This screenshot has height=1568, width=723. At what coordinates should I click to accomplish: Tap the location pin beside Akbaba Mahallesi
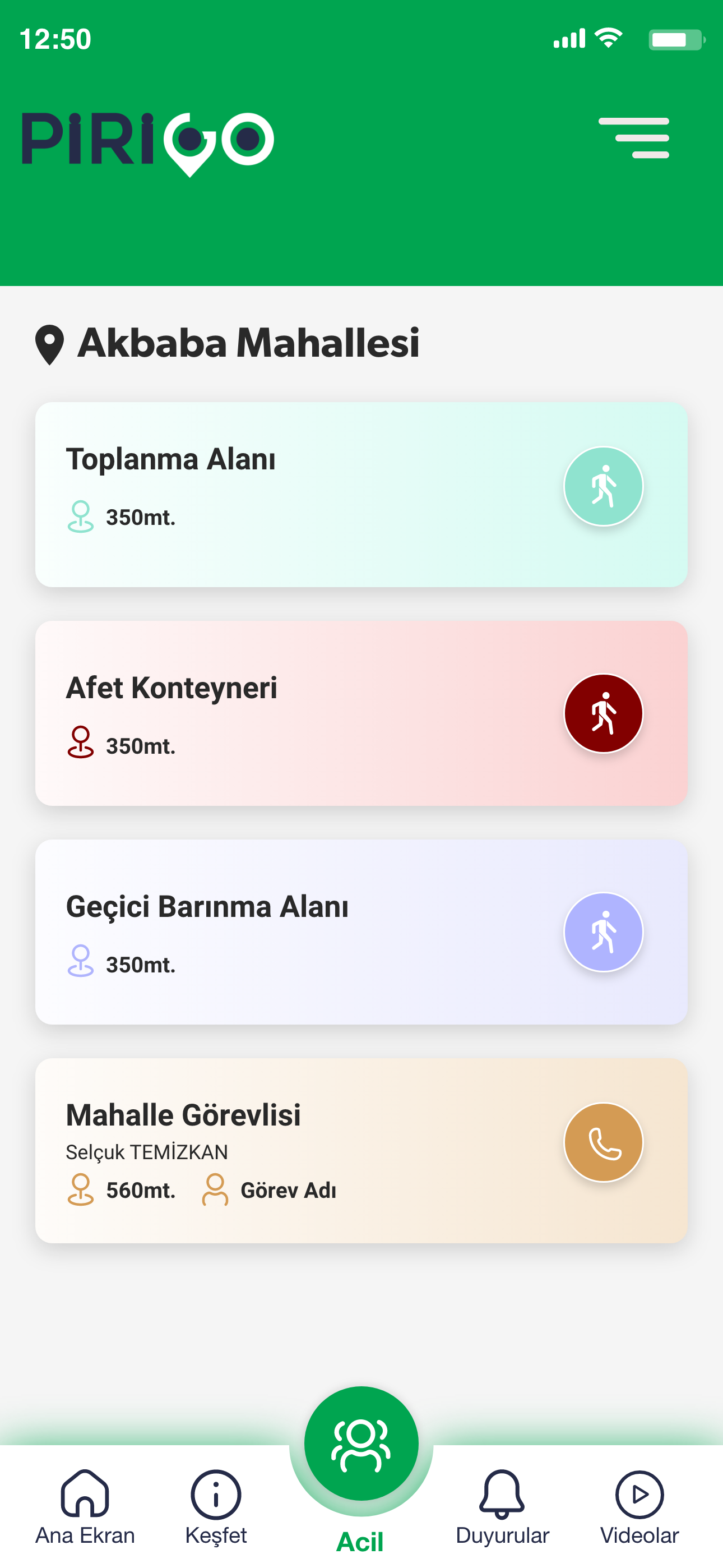point(49,343)
